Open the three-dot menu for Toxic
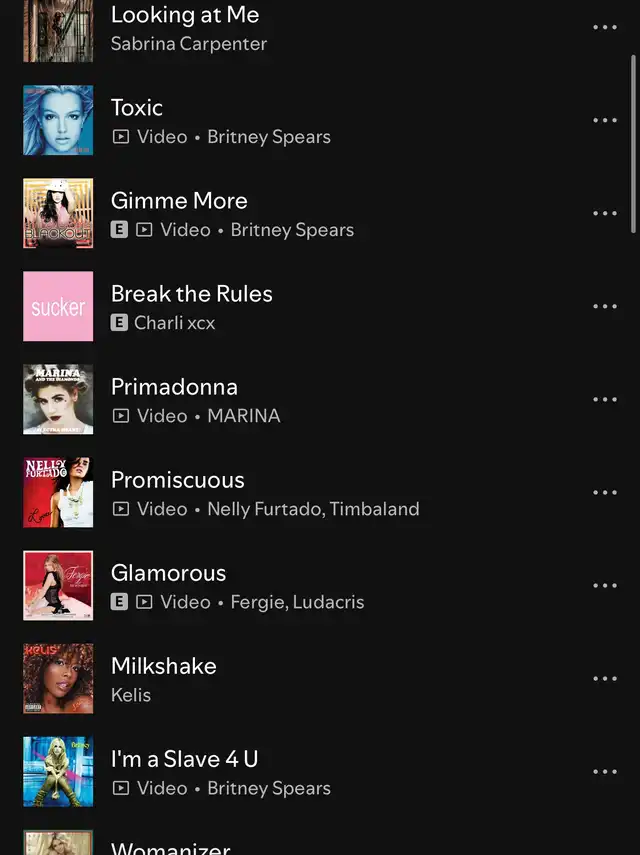The height and width of the screenshot is (855, 640). click(605, 121)
